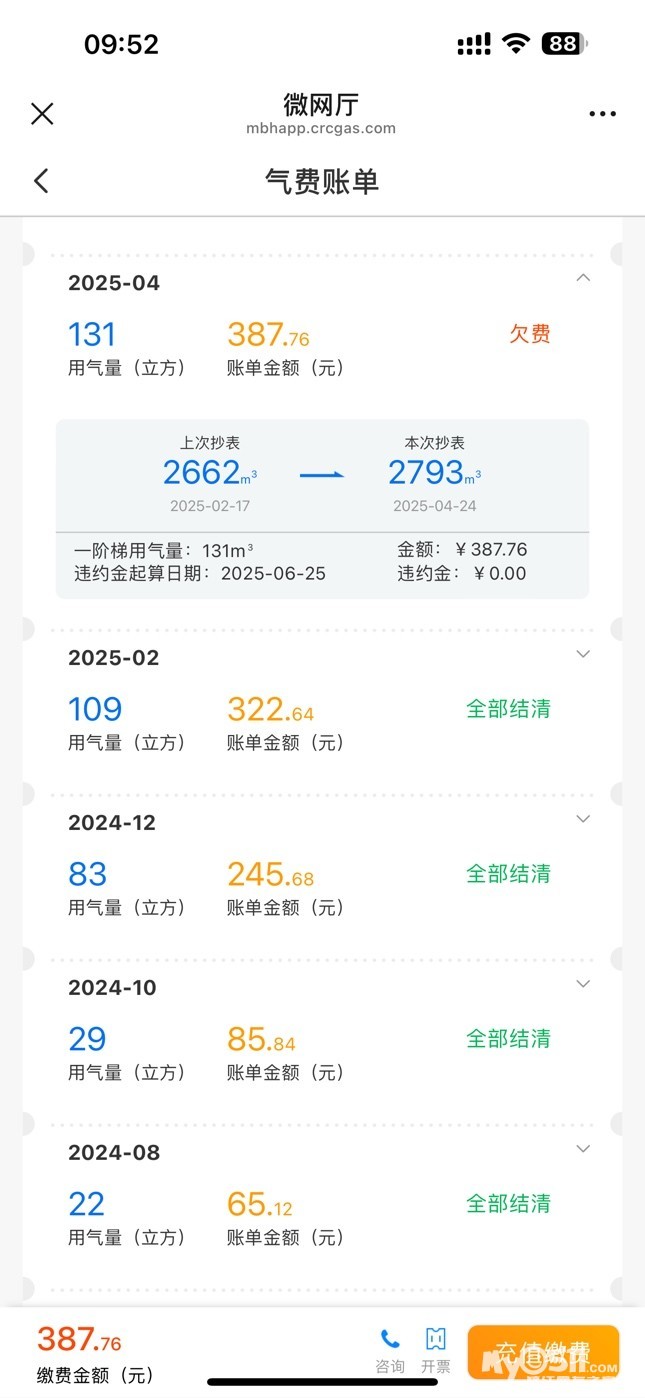Expand the 2024-12 bill details
This screenshot has width=645, height=1398.
[584, 819]
